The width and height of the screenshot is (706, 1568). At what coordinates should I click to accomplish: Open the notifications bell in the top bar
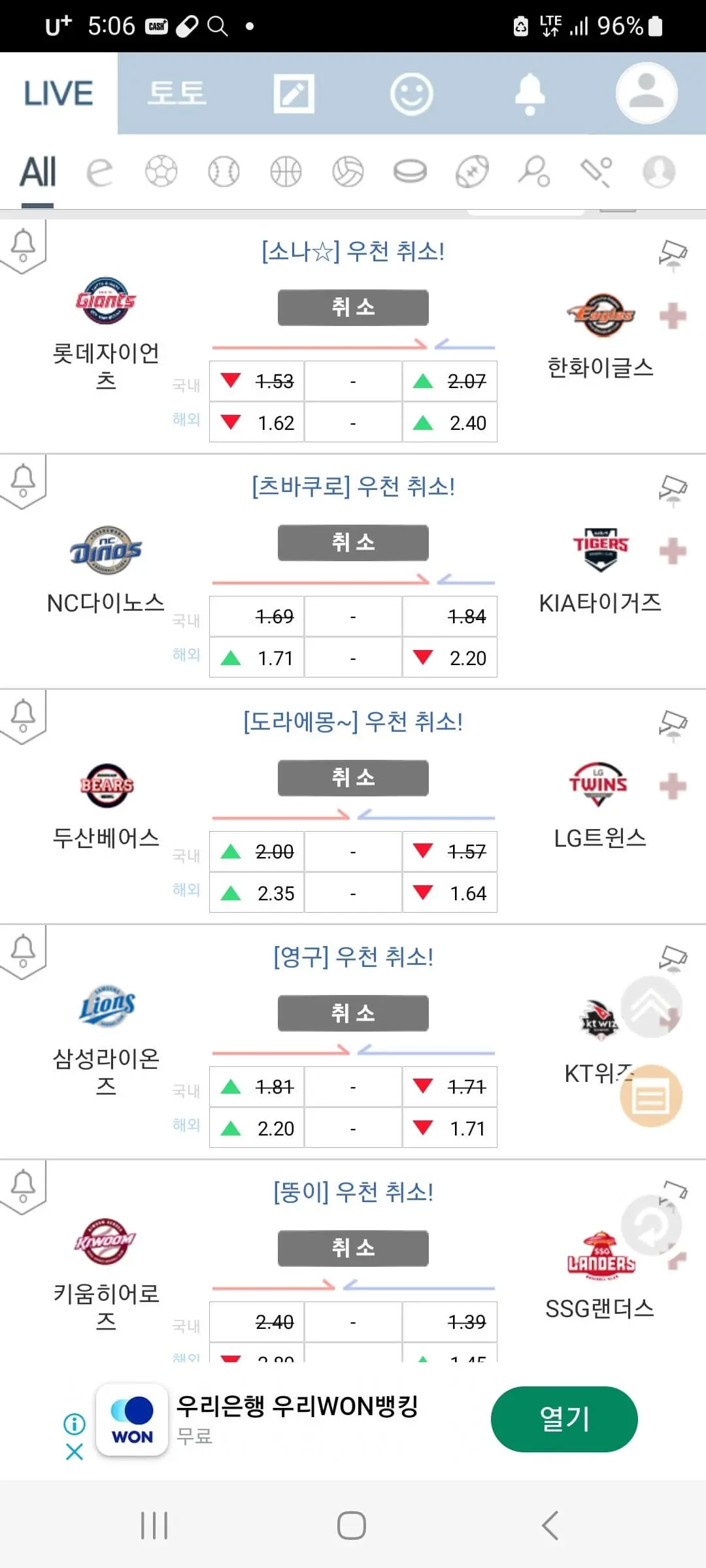[x=529, y=94]
